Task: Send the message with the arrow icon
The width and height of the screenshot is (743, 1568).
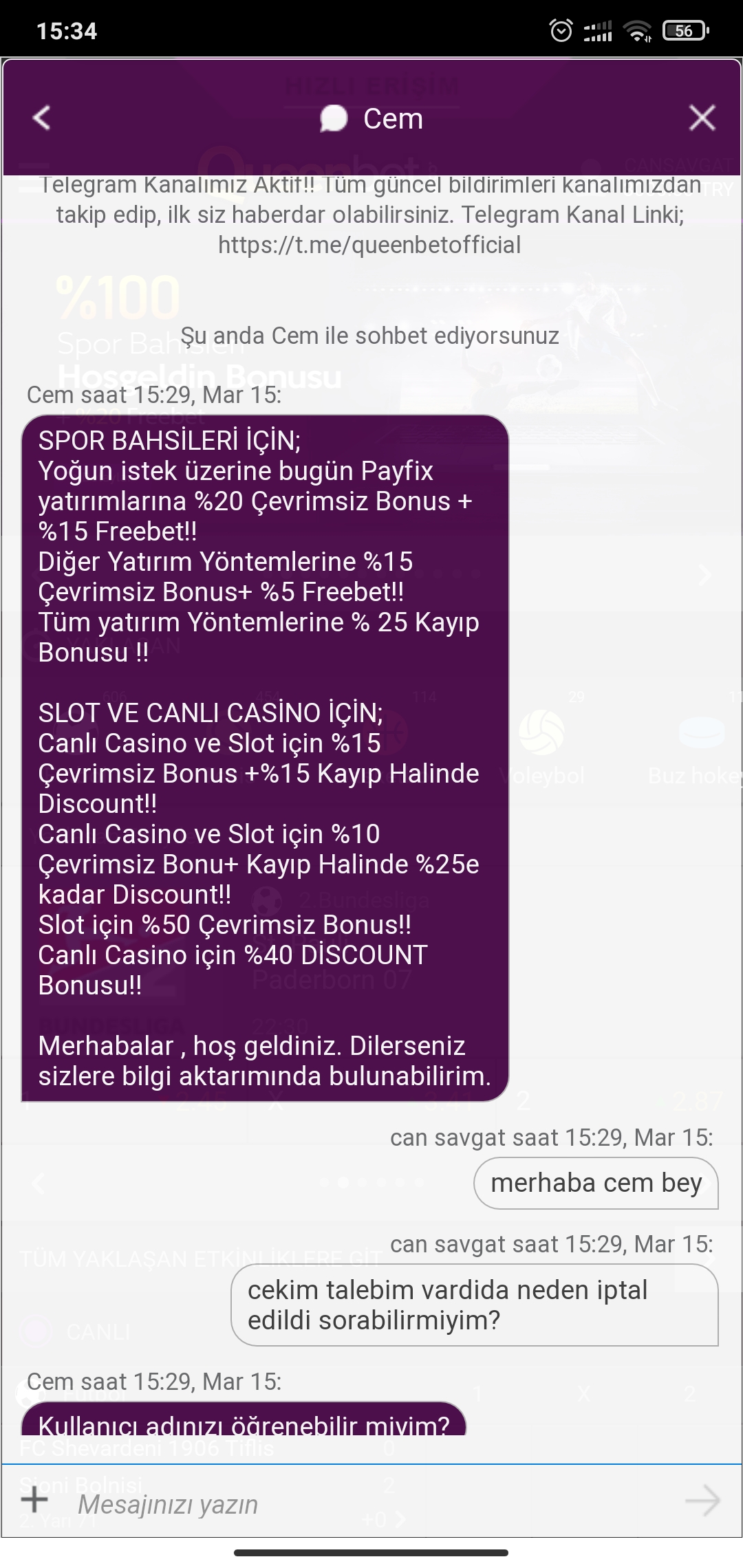Action: (702, 1501)
